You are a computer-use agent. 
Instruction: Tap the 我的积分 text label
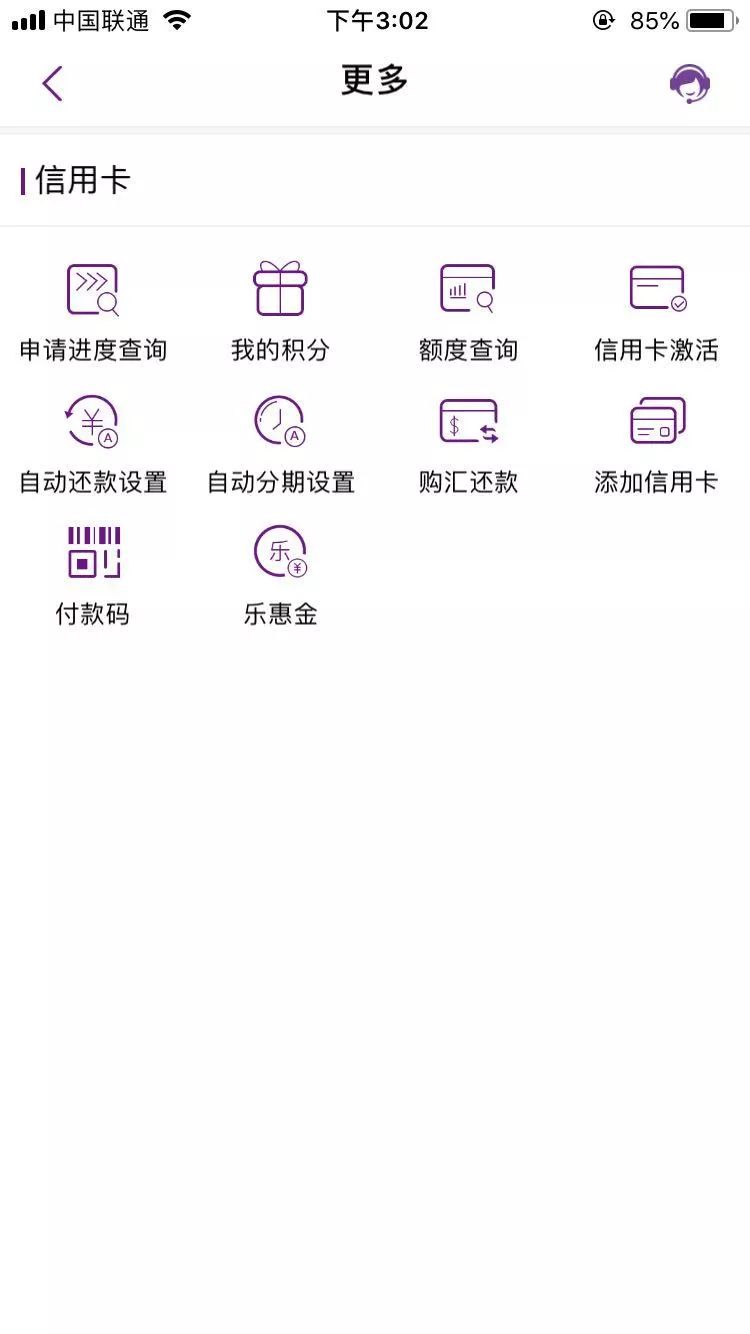point(280,350)
